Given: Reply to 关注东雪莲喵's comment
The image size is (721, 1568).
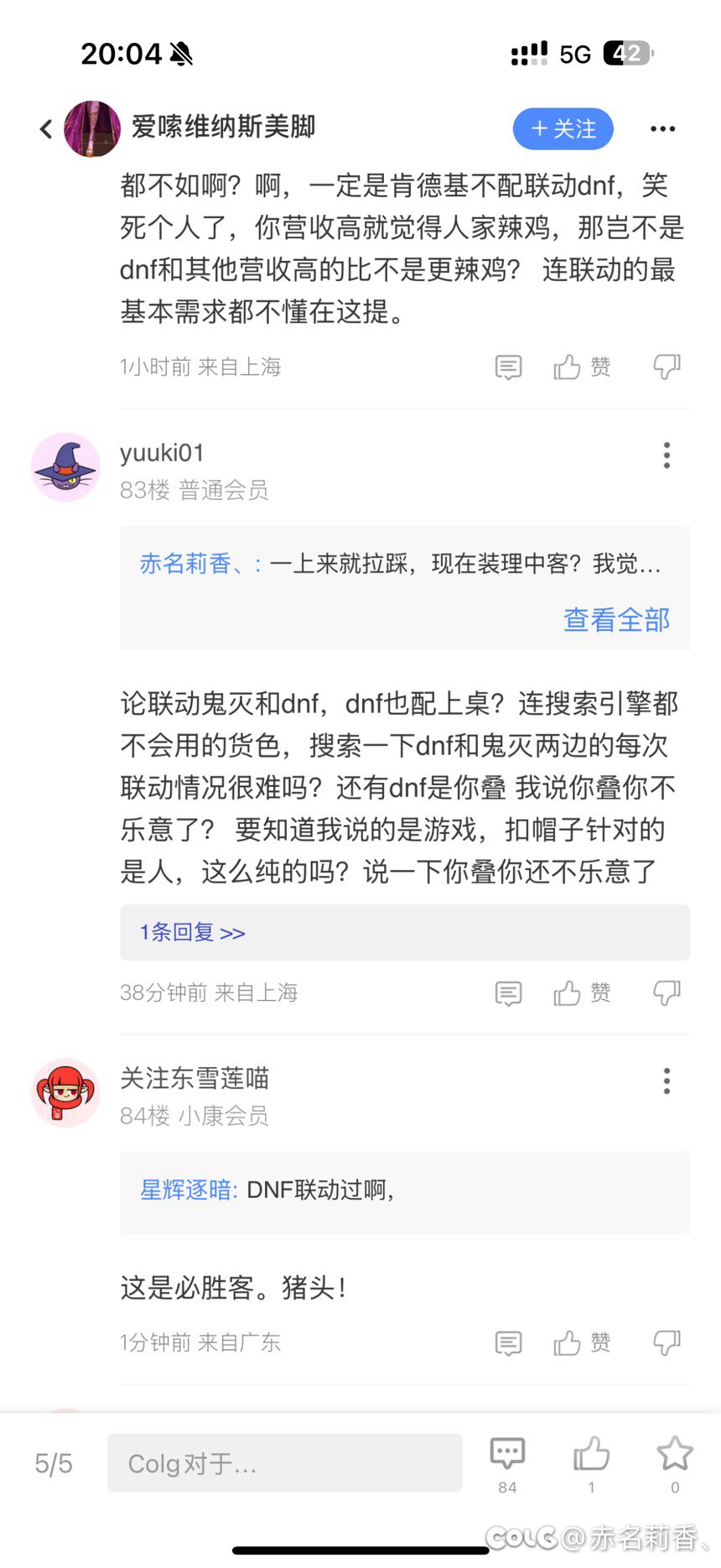Looking at the screenshot, I should pyautogui.click(x=508, y=1342).
